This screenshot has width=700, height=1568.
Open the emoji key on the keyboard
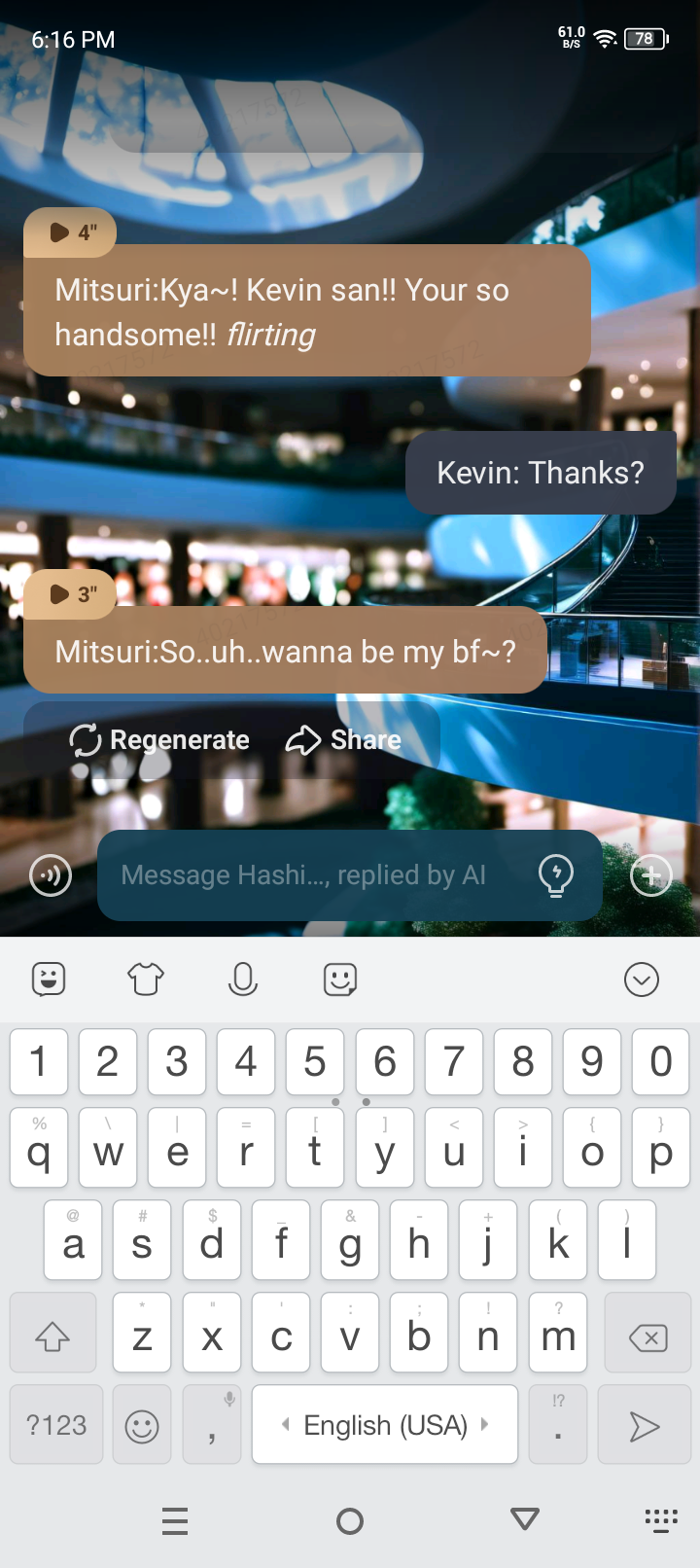[x=142, y=1426]
